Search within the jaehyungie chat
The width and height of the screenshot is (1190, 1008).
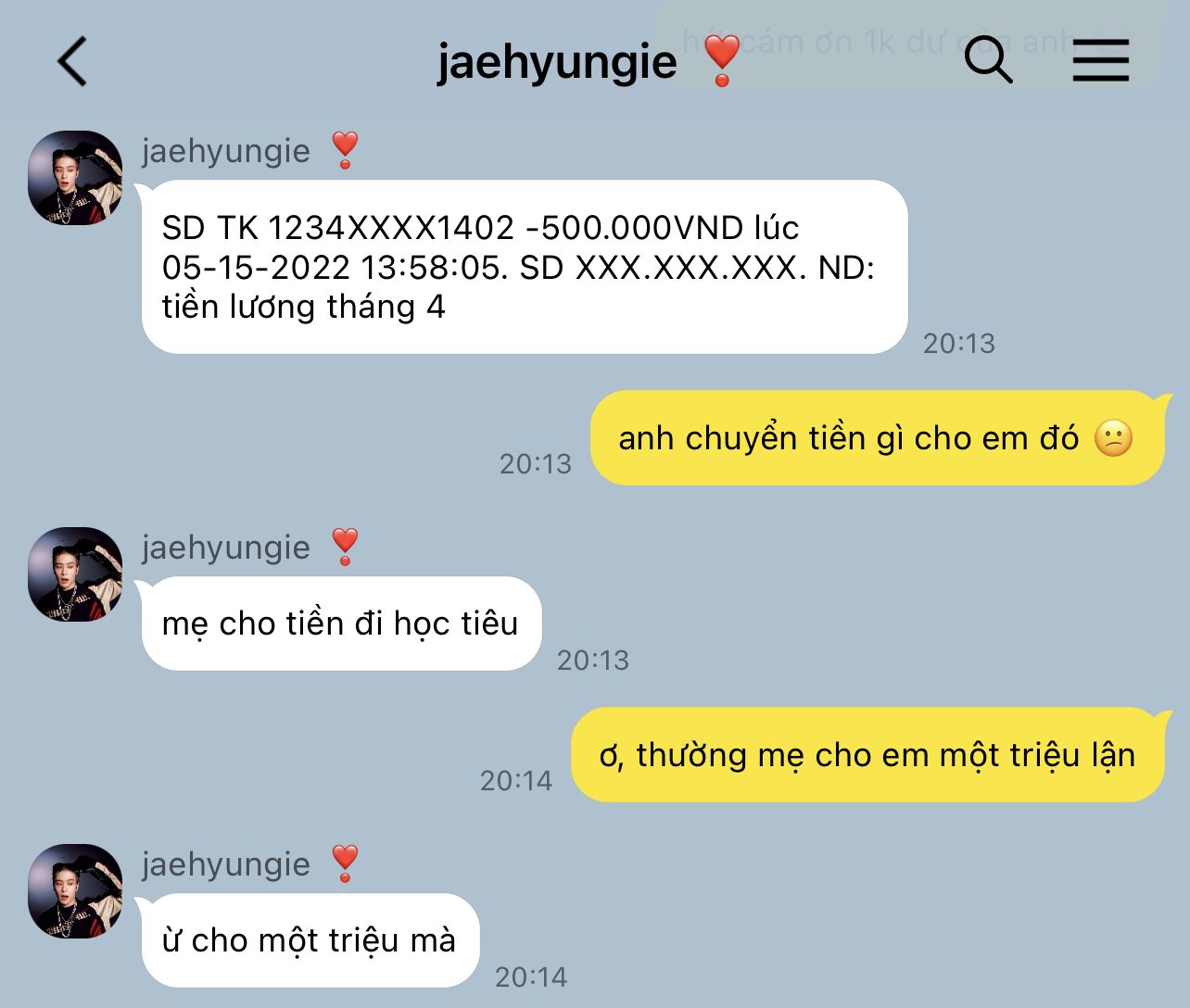(988, 61)
